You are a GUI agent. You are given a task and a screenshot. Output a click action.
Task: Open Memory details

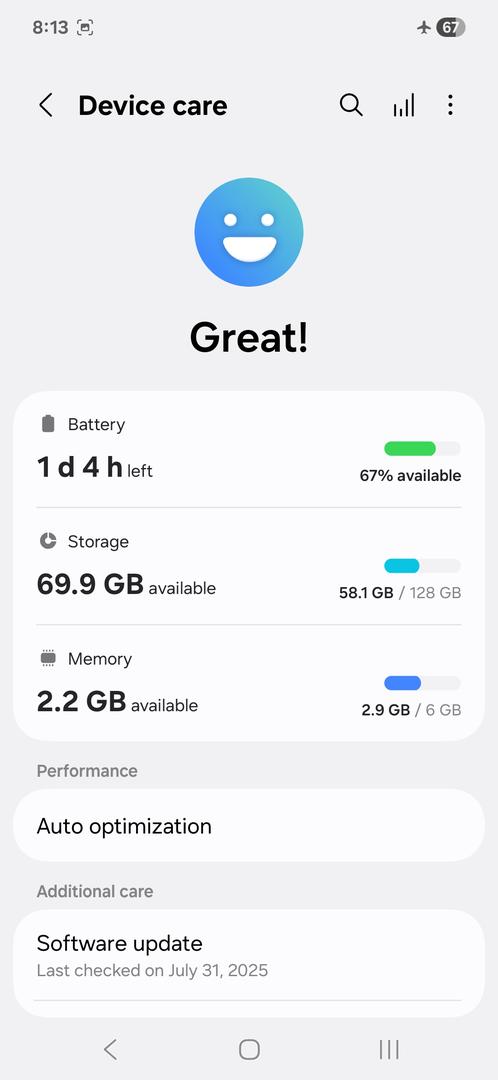[249, 683]
